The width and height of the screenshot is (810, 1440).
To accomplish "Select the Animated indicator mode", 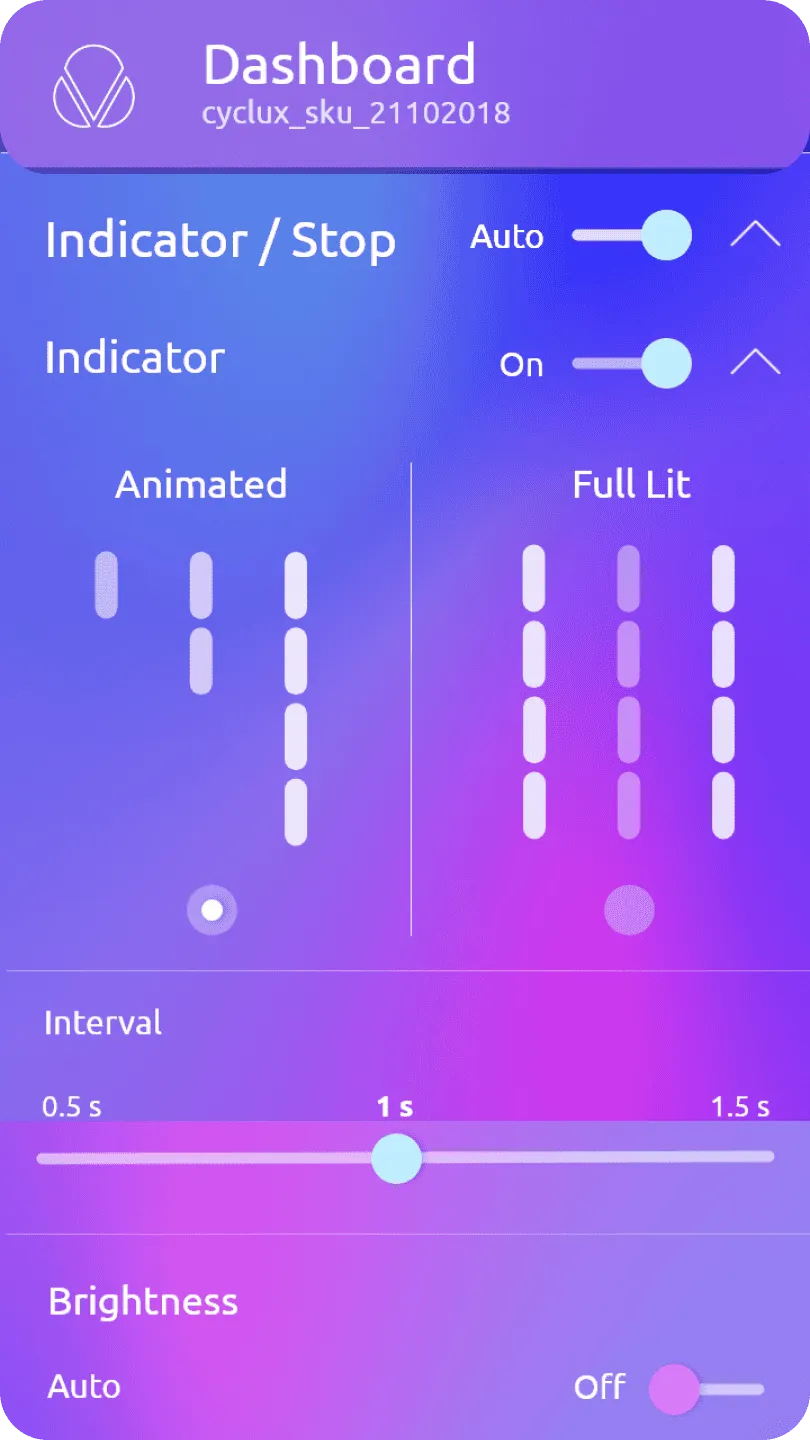I will 212,910.
